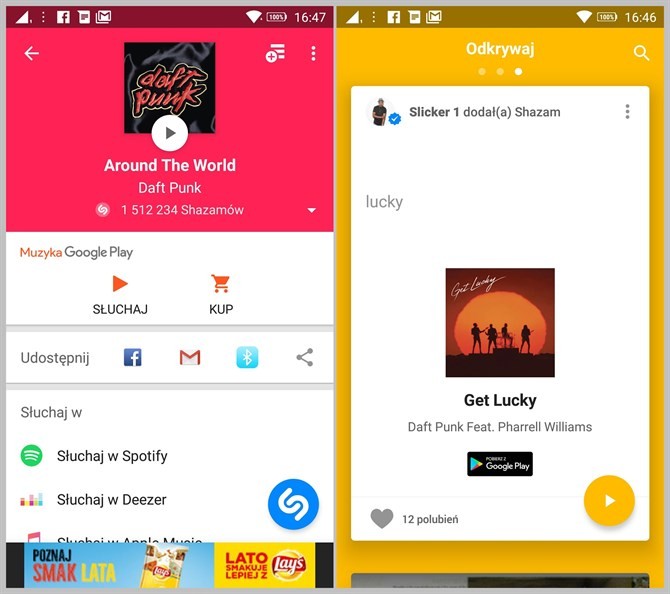Tap the Google Play badge under Get Lucky
The image size is (670, 594).
point(500,464)
